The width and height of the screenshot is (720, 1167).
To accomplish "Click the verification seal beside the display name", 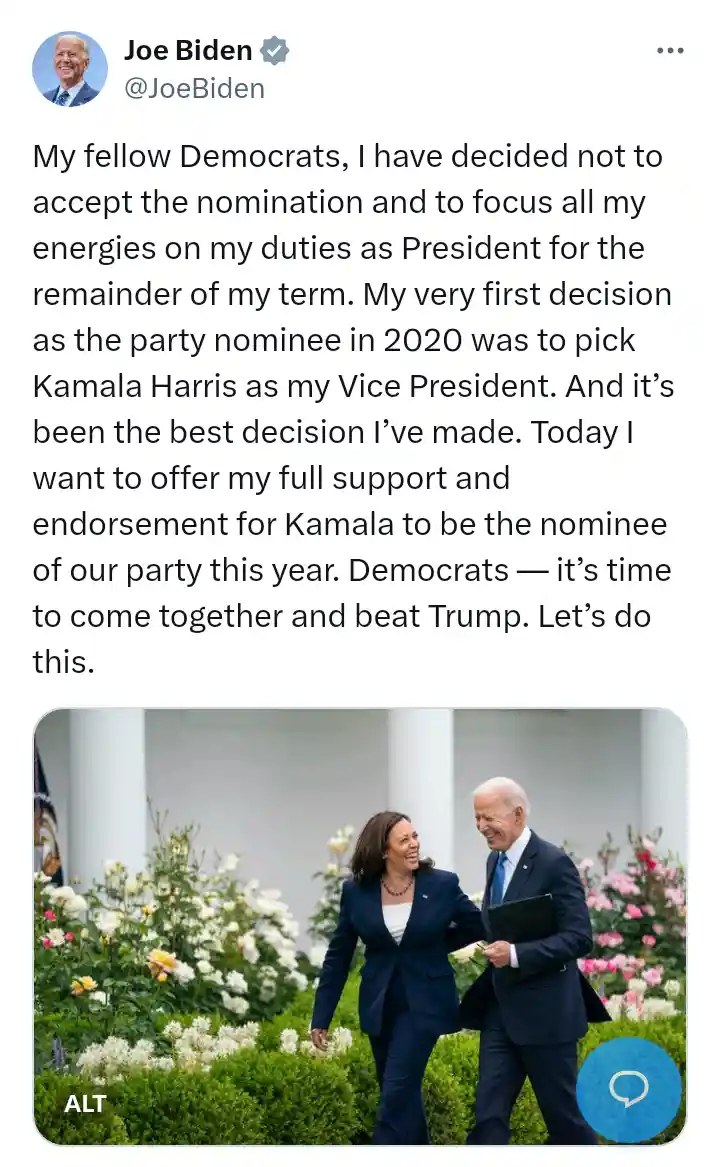I will click(273, 50).
